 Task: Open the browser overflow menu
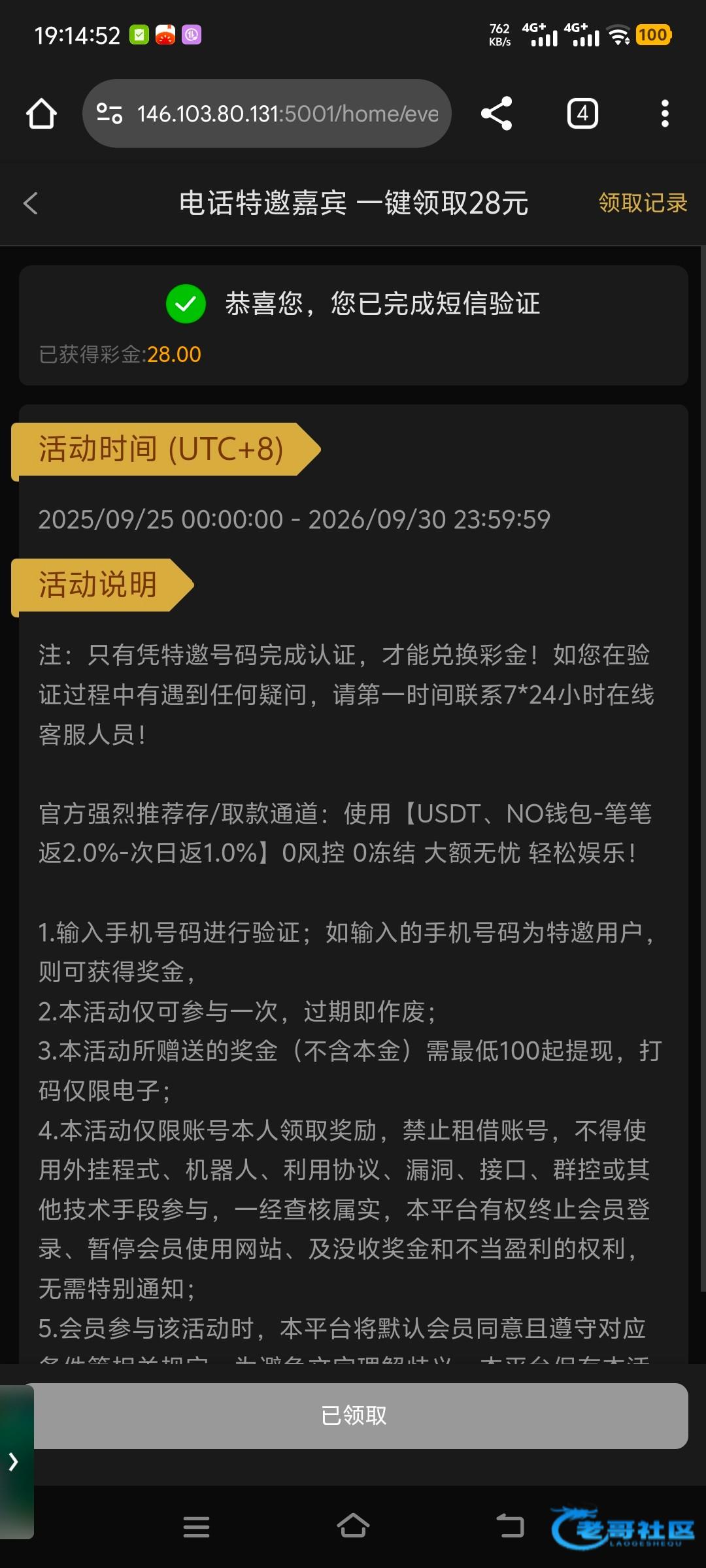pyautogui.click(x=664, y=114)
